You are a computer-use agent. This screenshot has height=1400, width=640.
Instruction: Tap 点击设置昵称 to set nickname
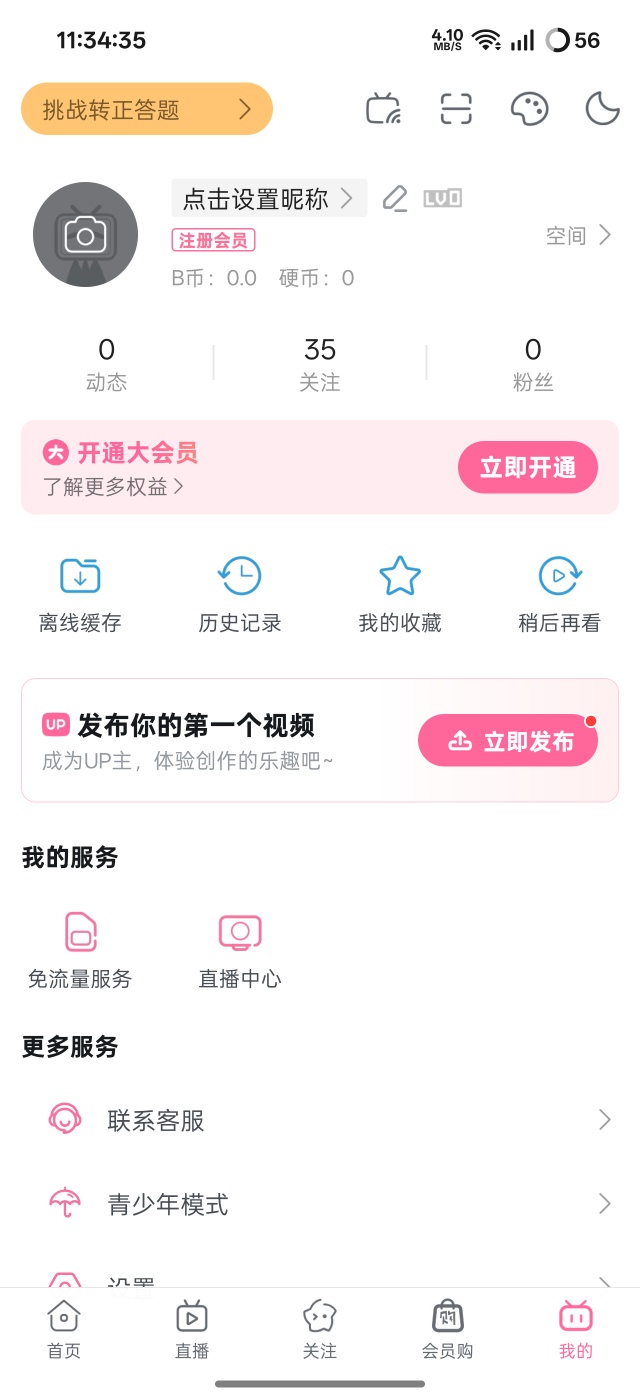coord(268,199)
